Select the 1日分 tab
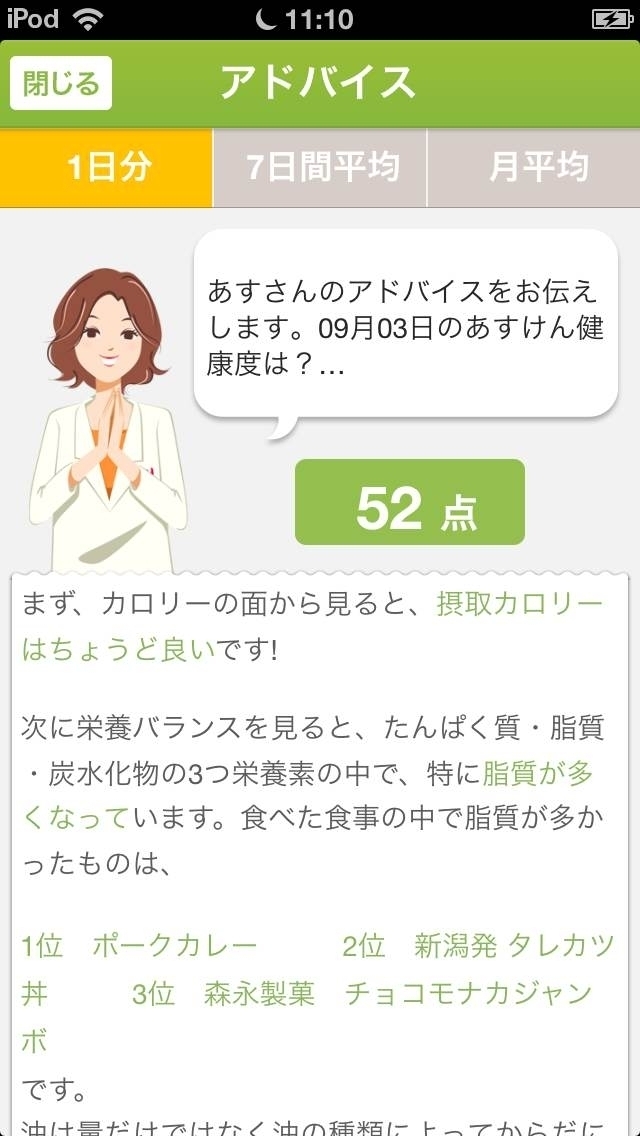The height and width of the screenshot is (1136, 640). click(x=106, y=168)
